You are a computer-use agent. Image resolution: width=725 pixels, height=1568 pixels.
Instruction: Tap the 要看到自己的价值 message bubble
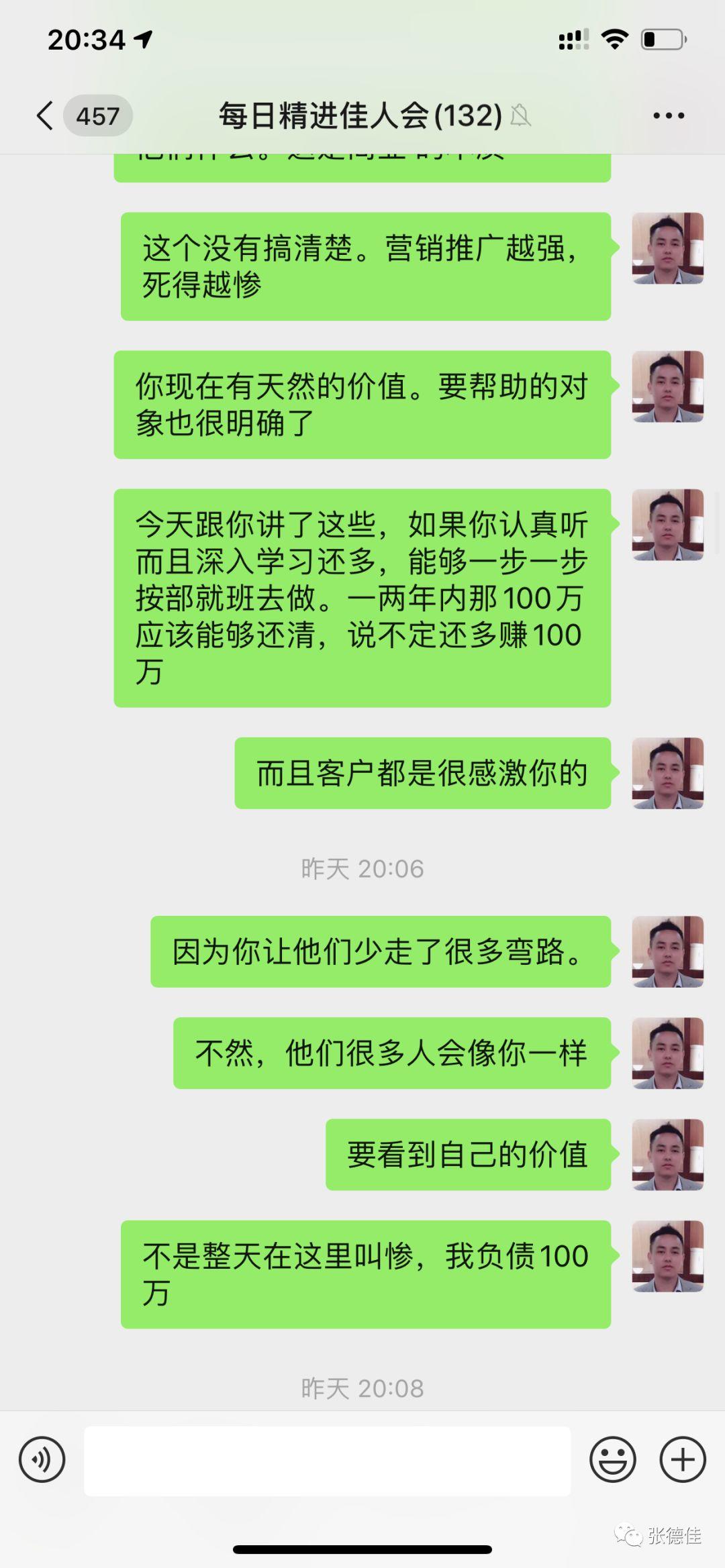467,1155
